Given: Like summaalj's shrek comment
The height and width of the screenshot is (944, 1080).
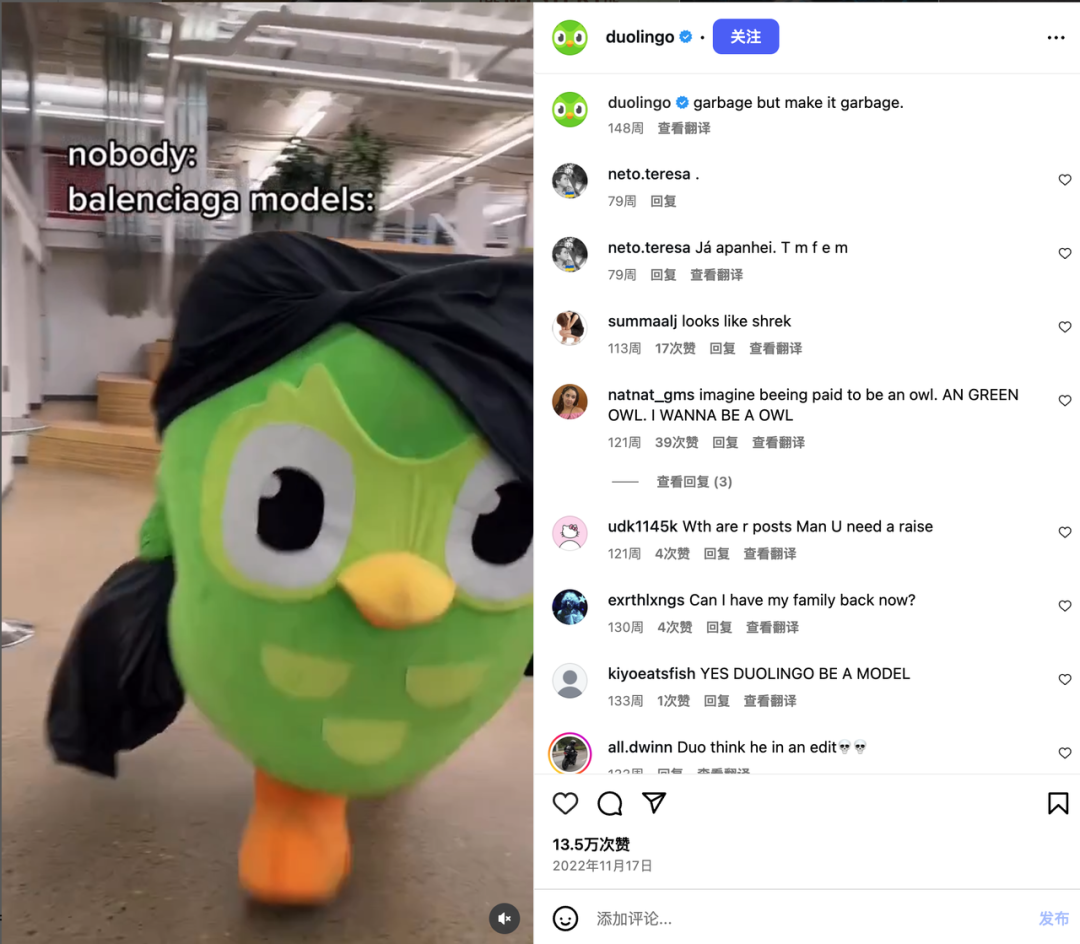Looking at the screenshot, I should (x=1065, y=327).
